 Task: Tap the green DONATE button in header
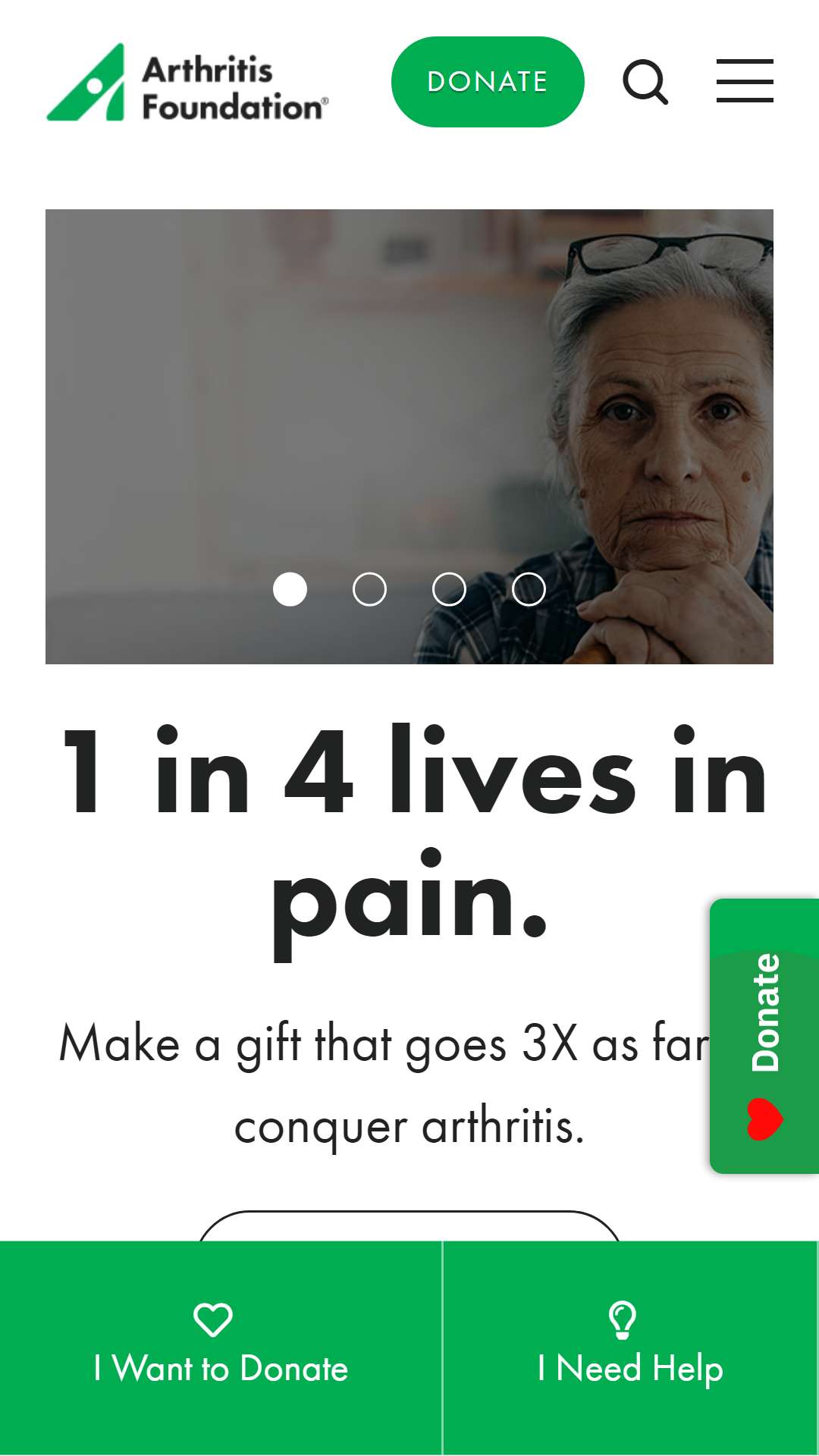(x=488, y=82)
